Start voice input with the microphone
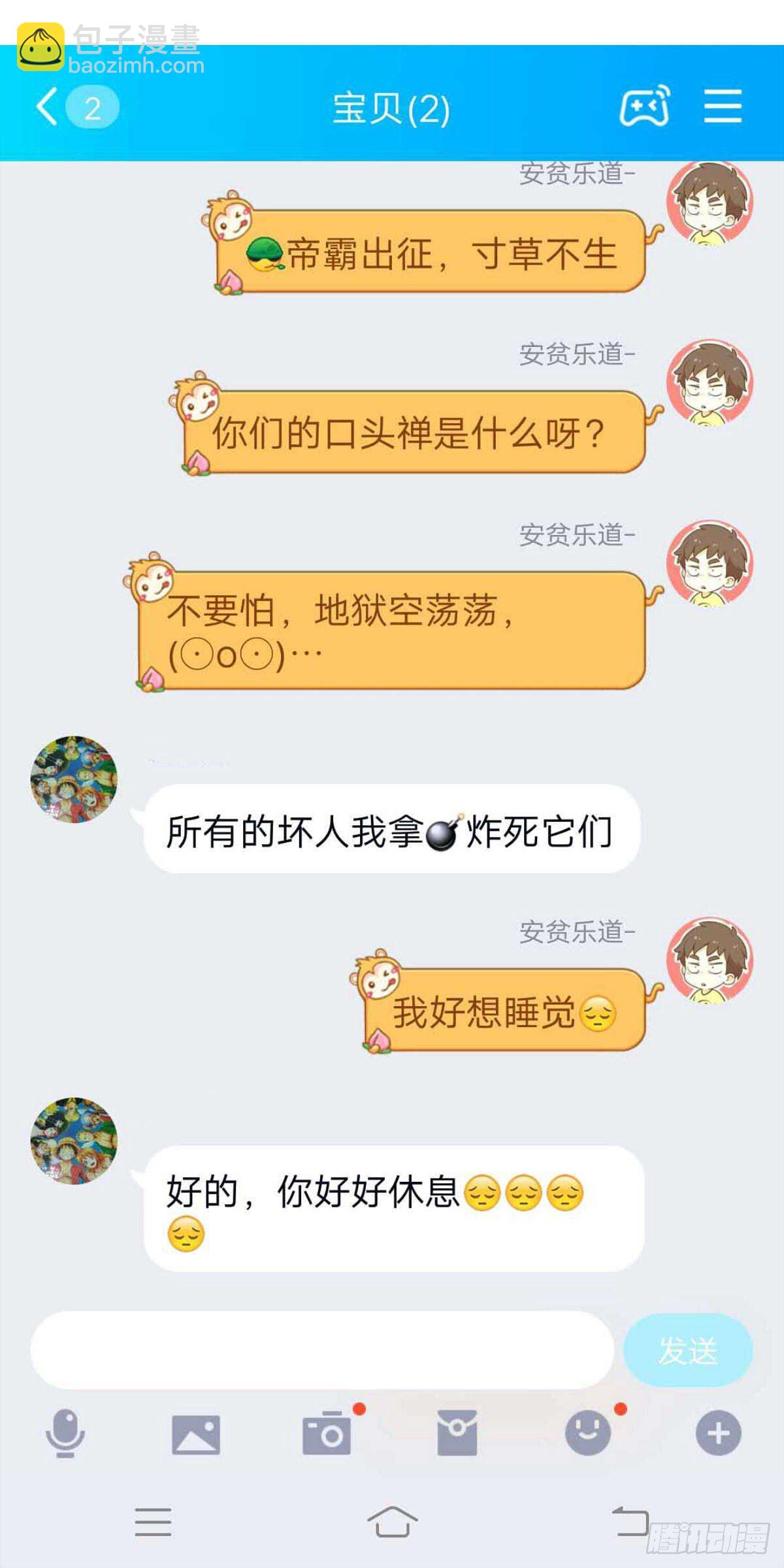784x1568 pixels. point(65,1433)
